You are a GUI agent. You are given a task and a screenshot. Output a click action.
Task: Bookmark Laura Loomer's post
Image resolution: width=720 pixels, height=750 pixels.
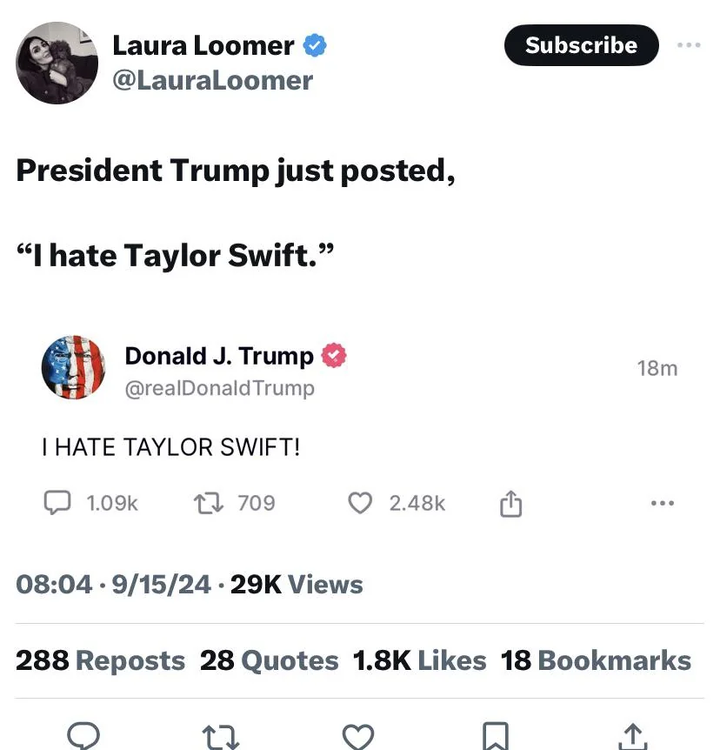click(x=495, y=737)
